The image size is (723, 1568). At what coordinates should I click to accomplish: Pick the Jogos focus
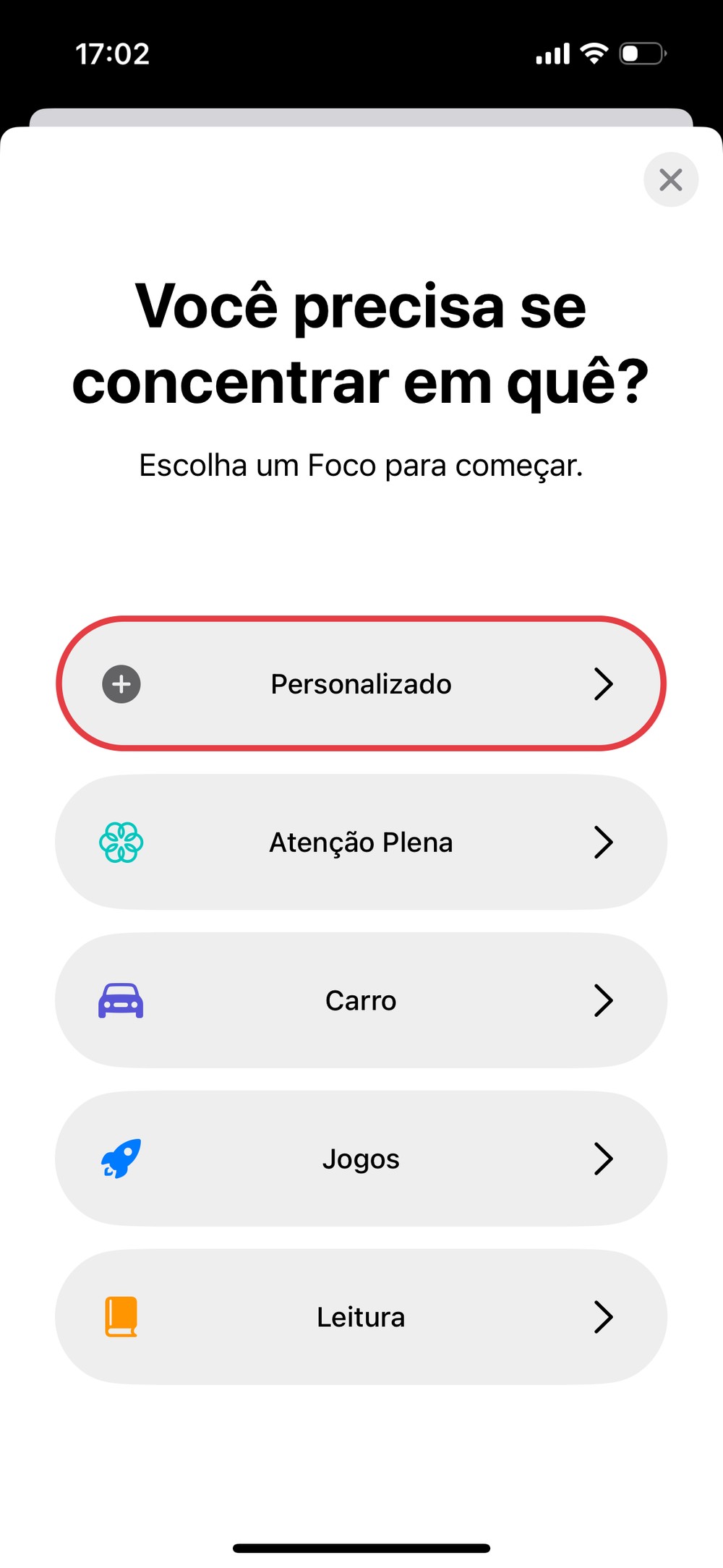click(x=361, y=1159)
